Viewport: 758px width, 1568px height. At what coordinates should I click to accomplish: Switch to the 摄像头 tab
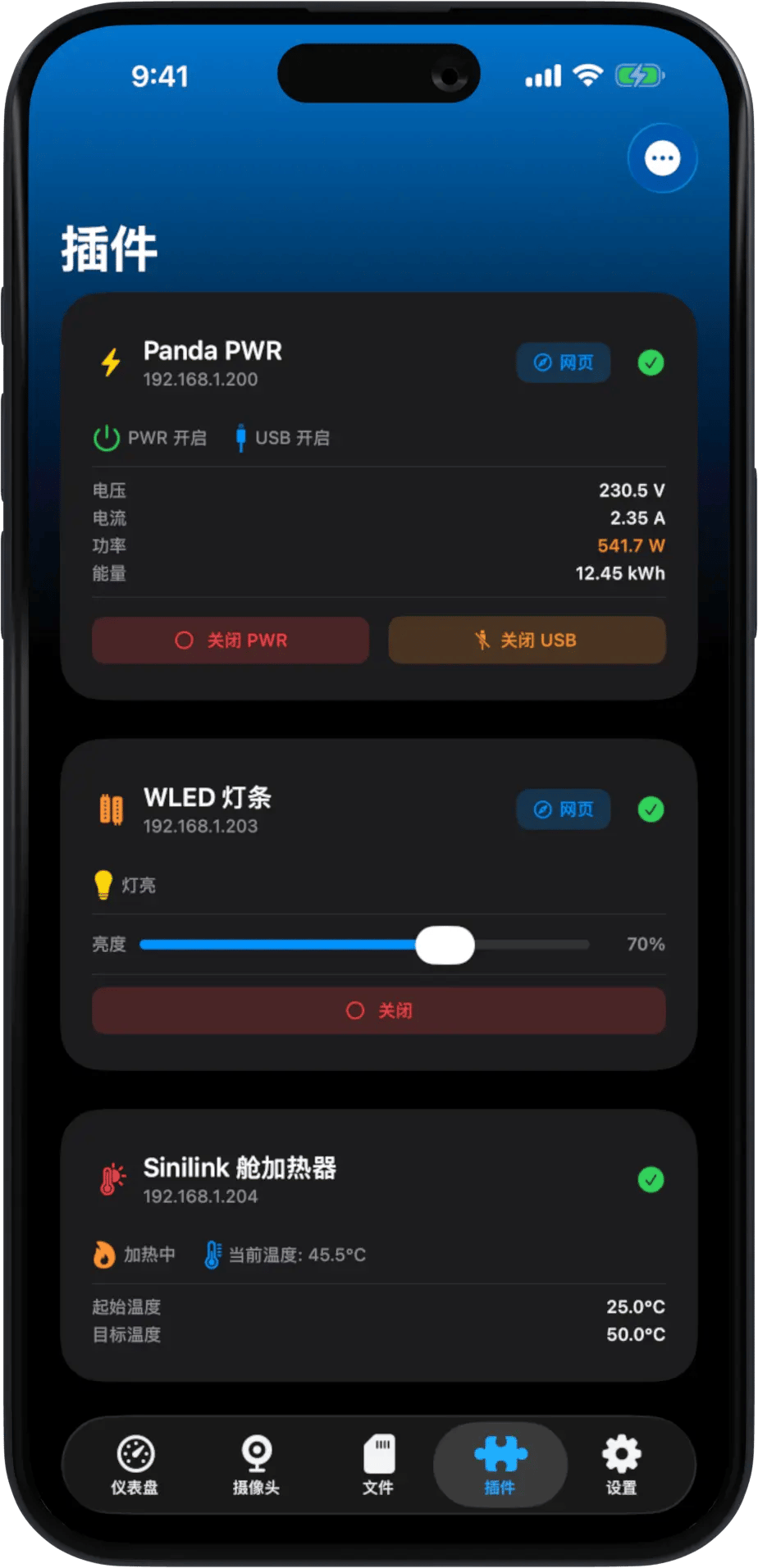pyautogui.click(x=256, y=1465)
